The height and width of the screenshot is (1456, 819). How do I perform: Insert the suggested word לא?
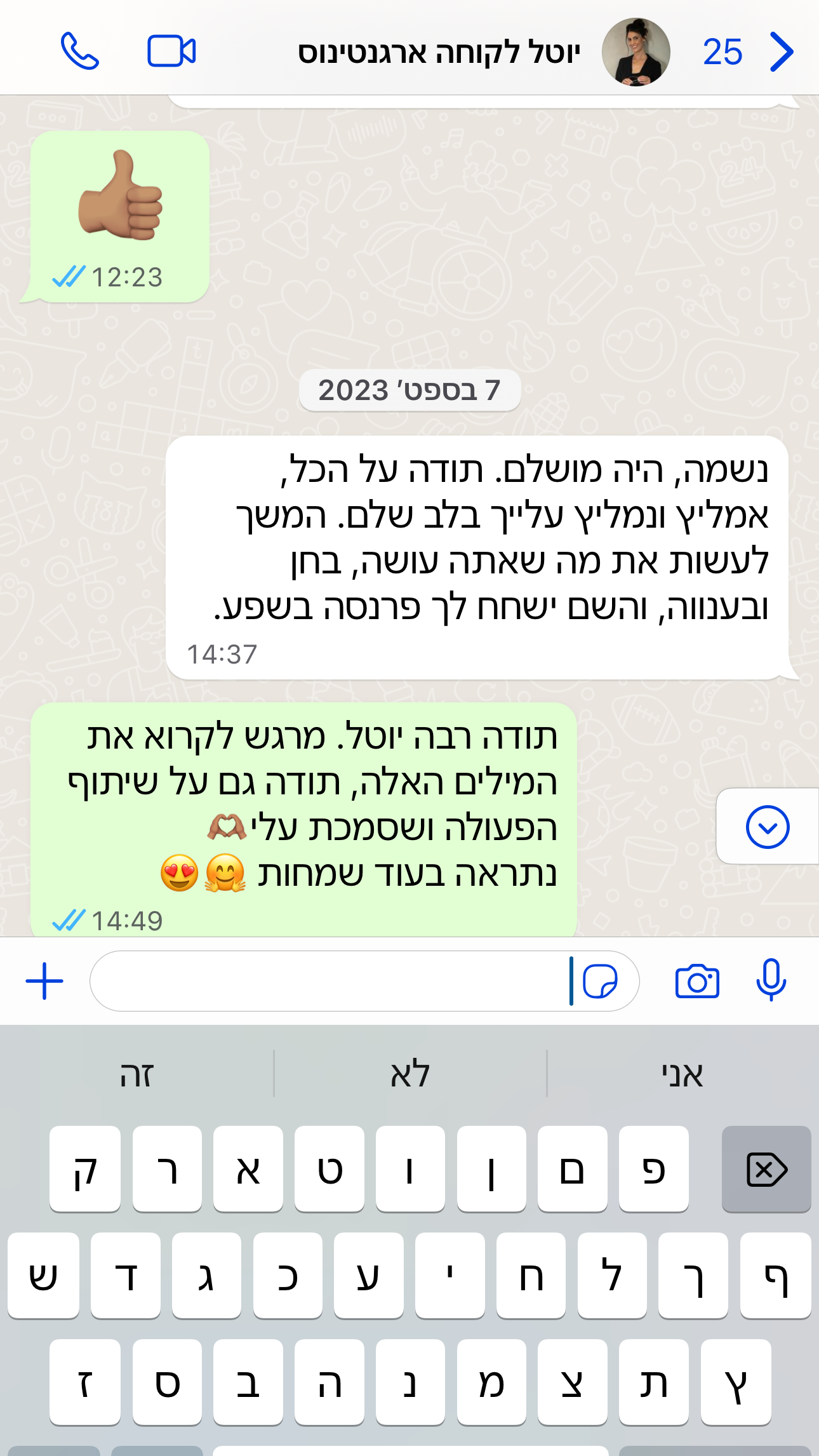coord(410,1075)
